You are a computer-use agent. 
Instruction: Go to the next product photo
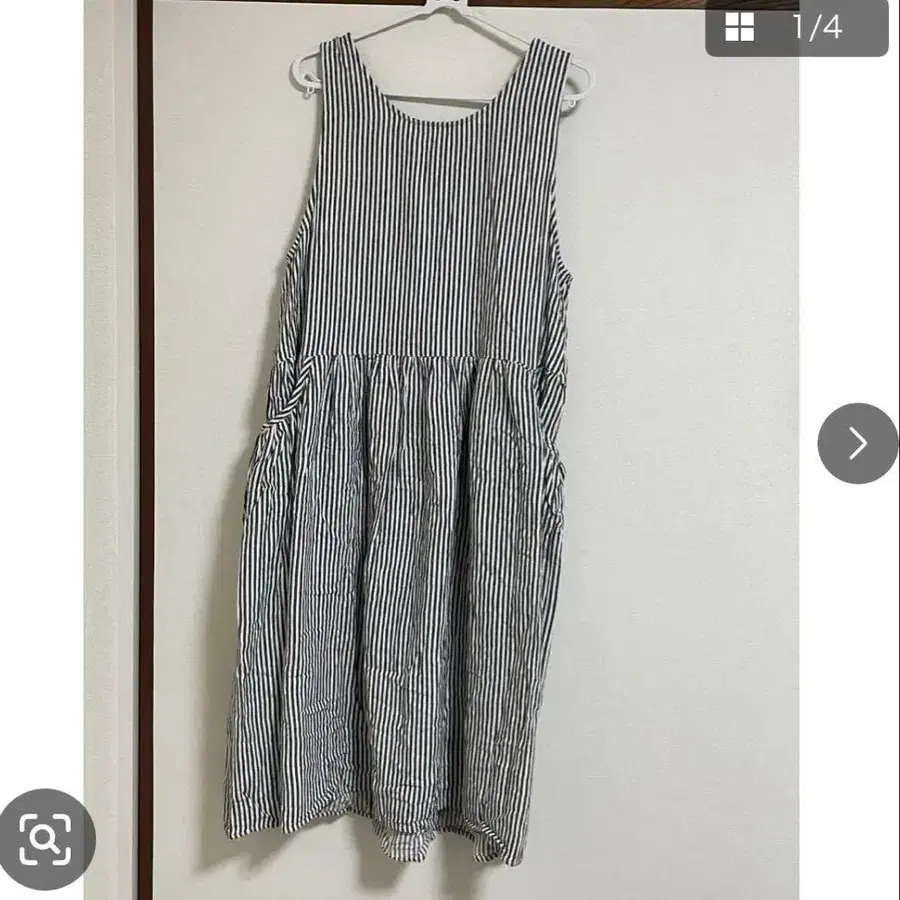(858, 443)
